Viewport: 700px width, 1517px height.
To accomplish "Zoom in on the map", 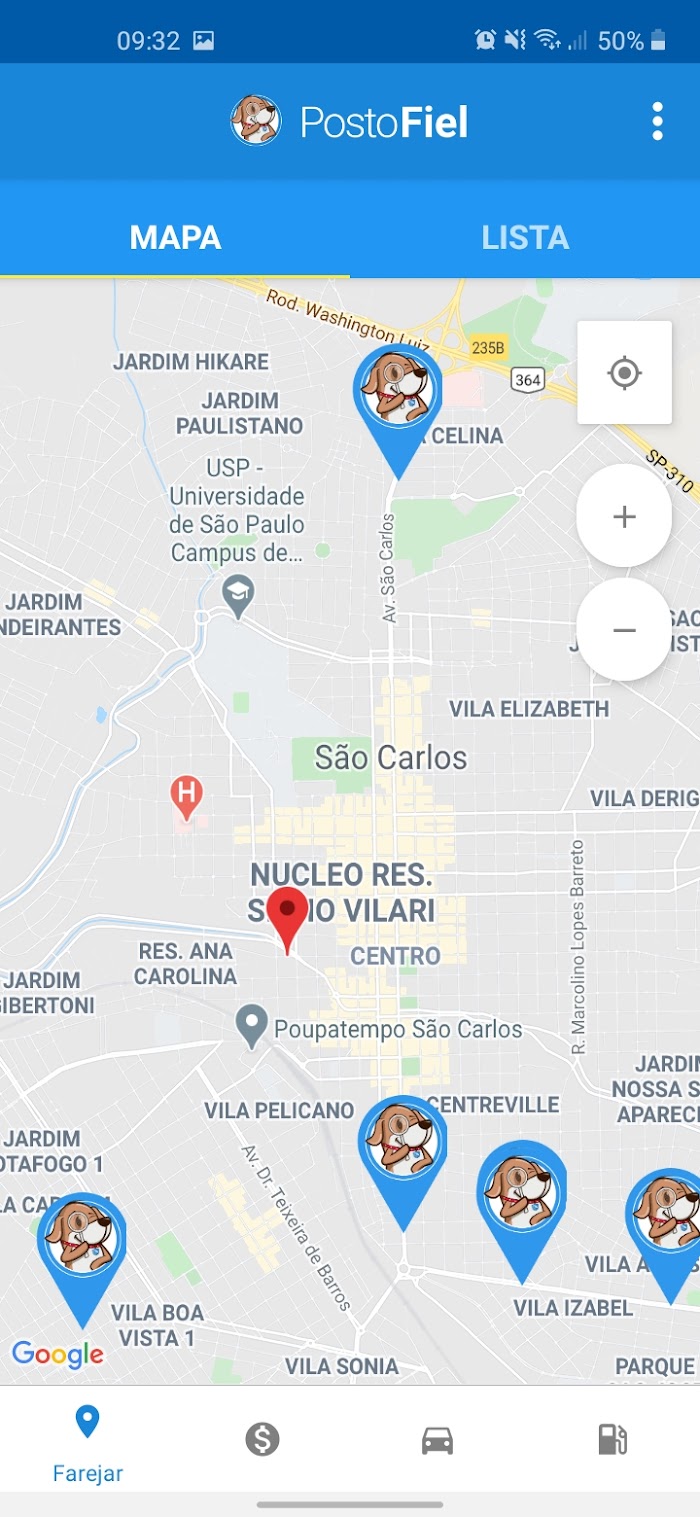I will (624, 516).
